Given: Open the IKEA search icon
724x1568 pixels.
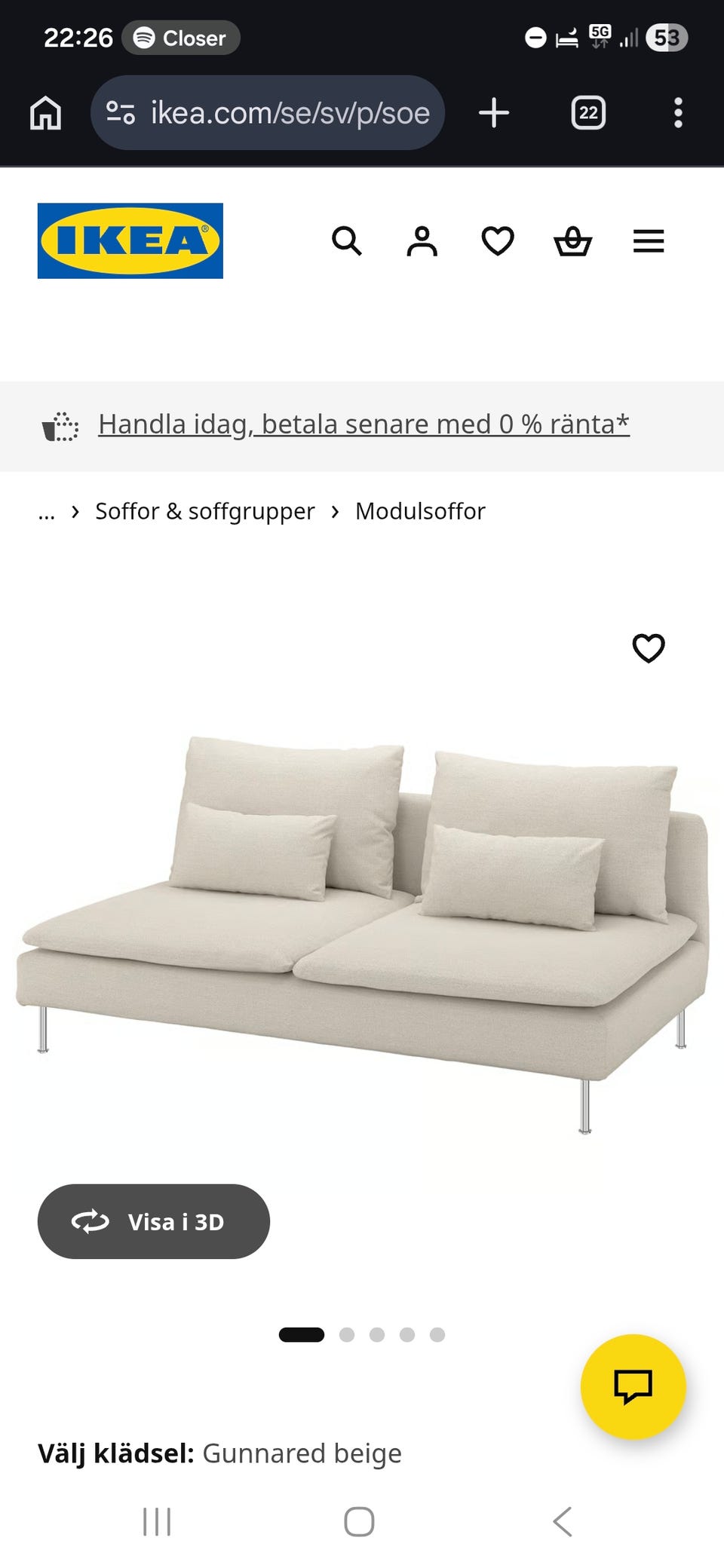Looking at the screenshot, I should (x=348, y=241).
